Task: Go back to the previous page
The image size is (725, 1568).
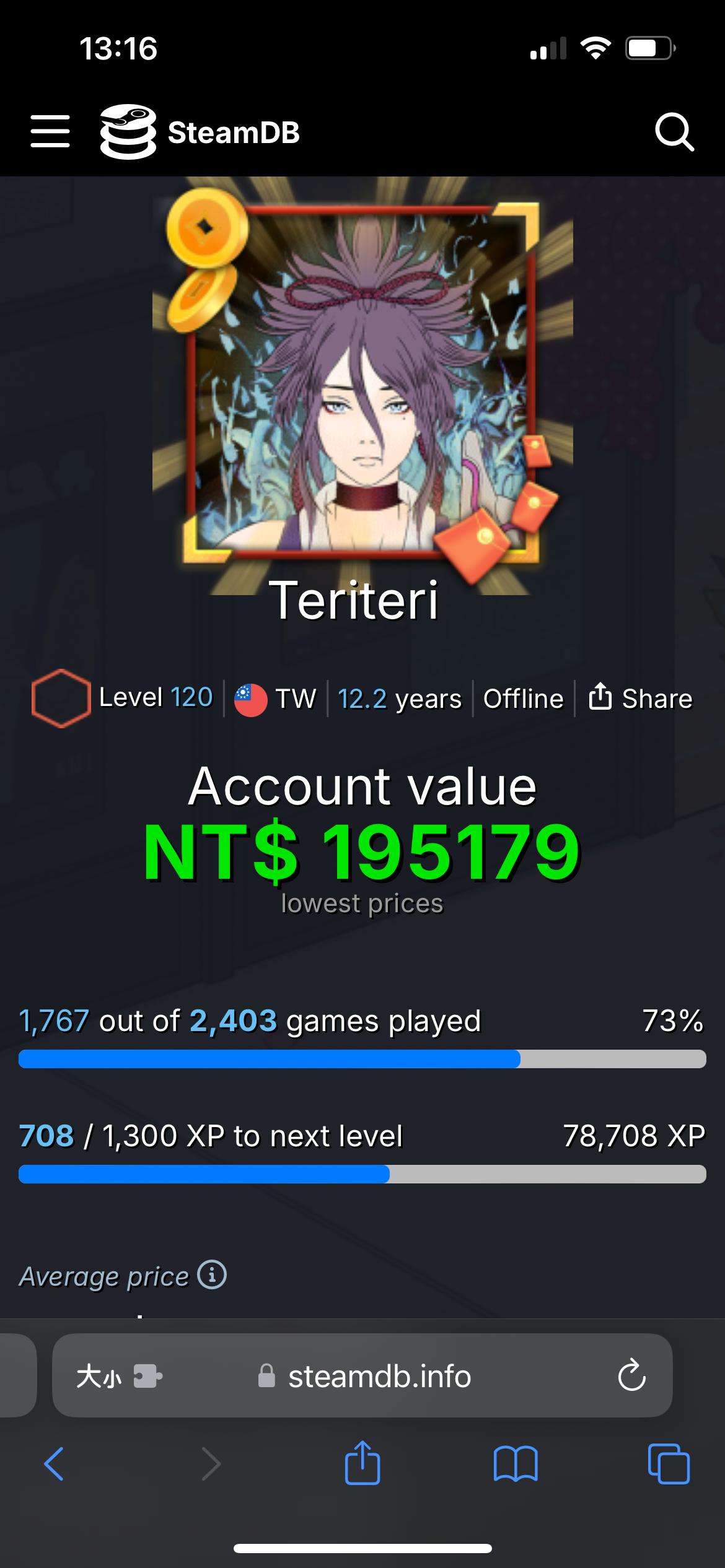Action: coord(55,1464)
